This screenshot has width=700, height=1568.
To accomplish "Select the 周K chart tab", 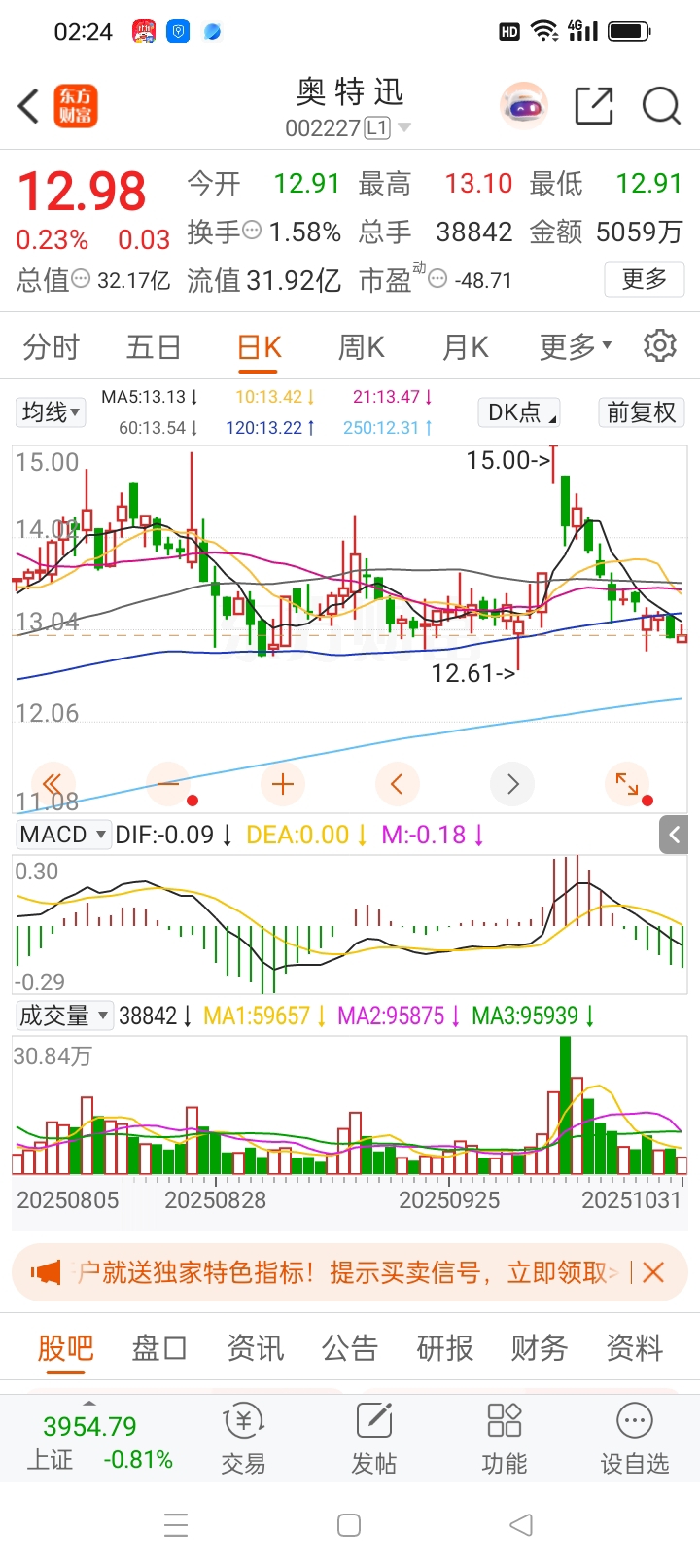I will tap(361, 347).
